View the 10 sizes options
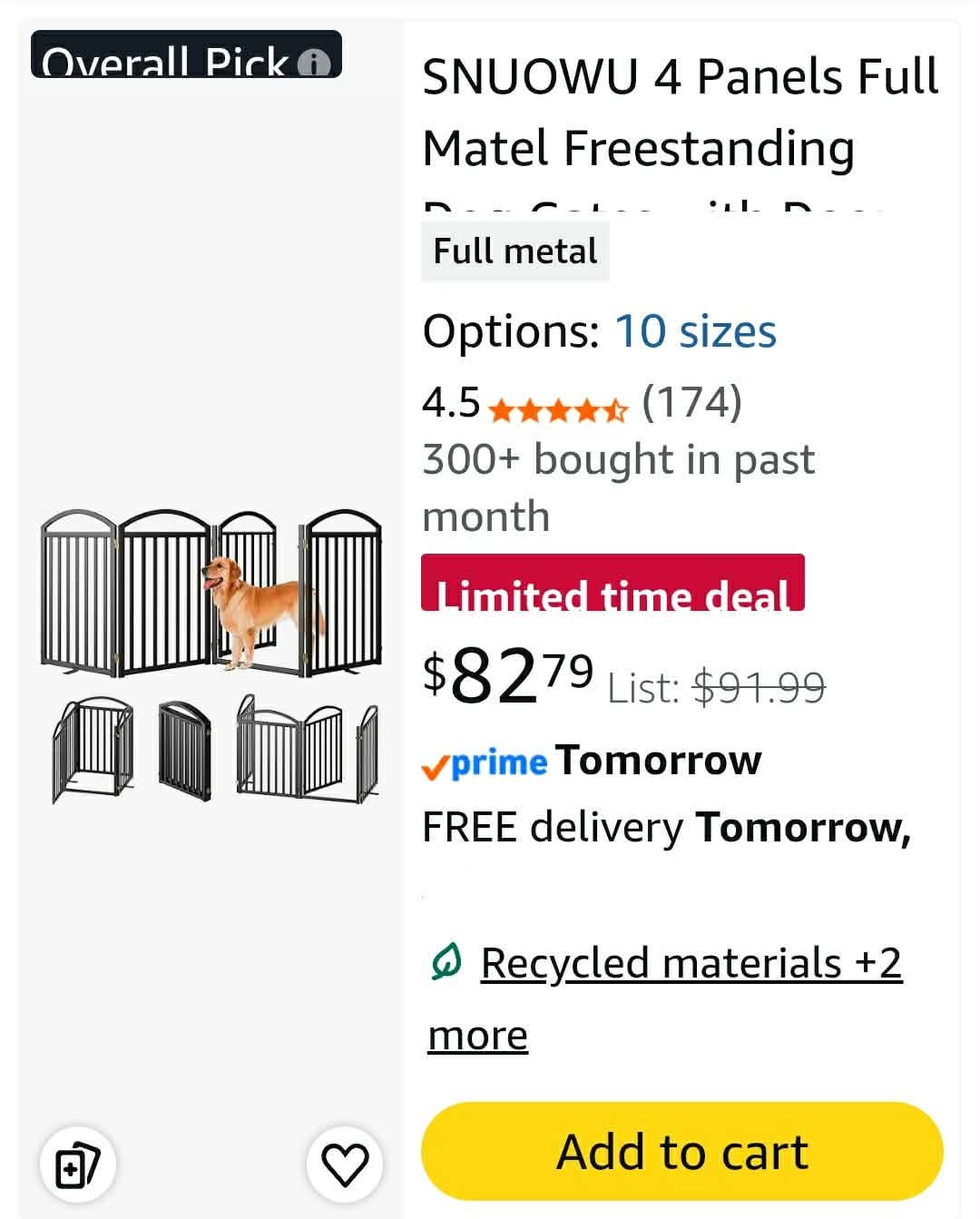This screenshot has height=1219, width=980. (695, 331)
